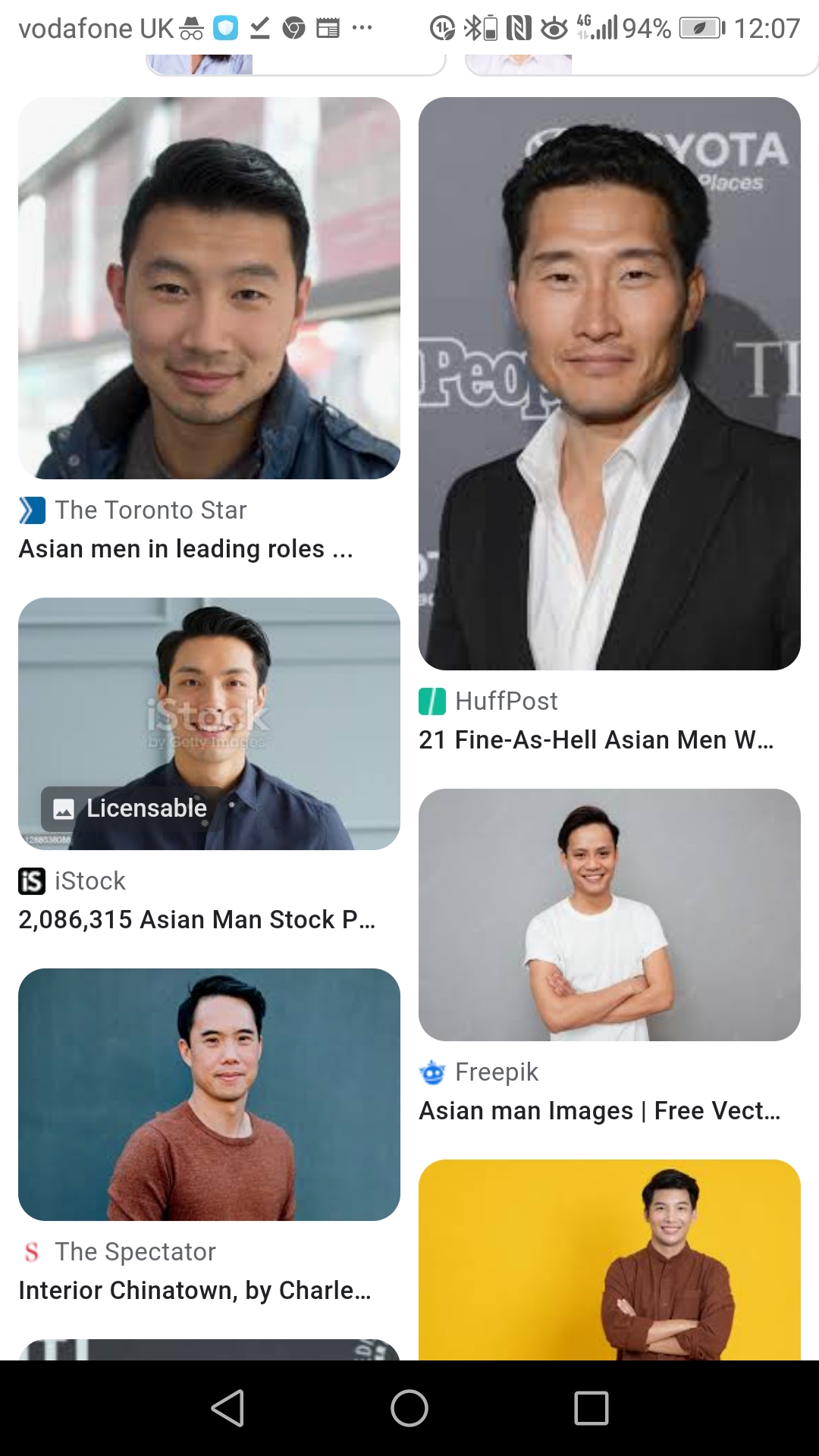Open the recent apps overview

tap(591, 1408)
